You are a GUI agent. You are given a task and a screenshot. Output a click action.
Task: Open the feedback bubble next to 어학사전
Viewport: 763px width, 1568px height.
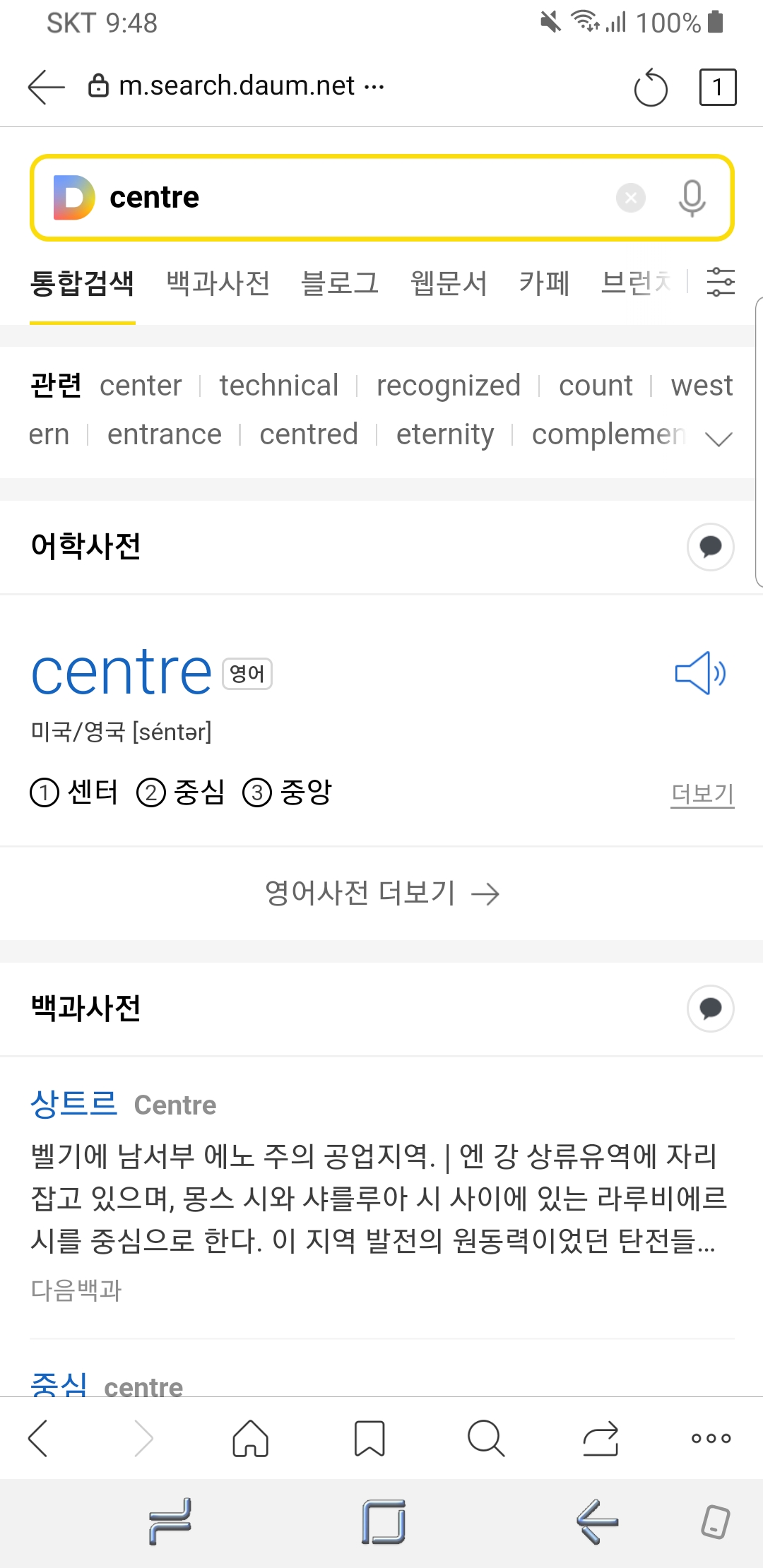(x=710, y=547)
